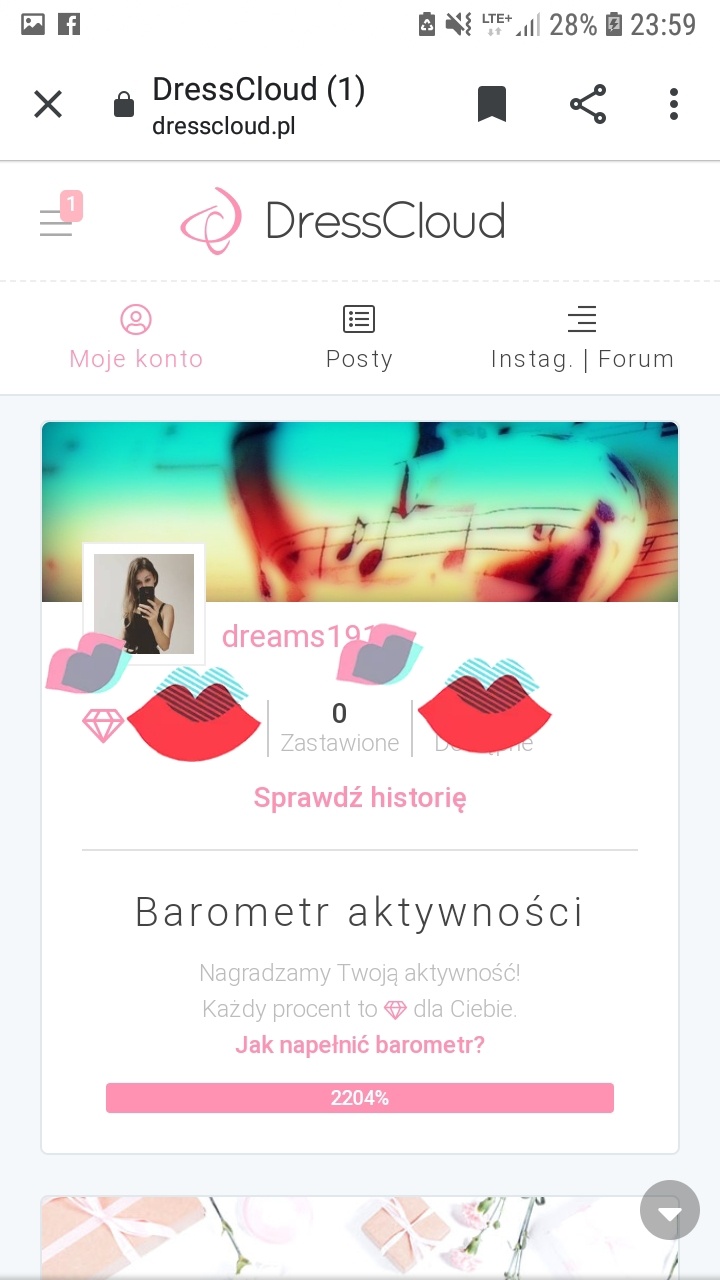This screenshot has width=720, height=1280.
Task: Switch to the Moje konto tab
Action: [135, 358]
